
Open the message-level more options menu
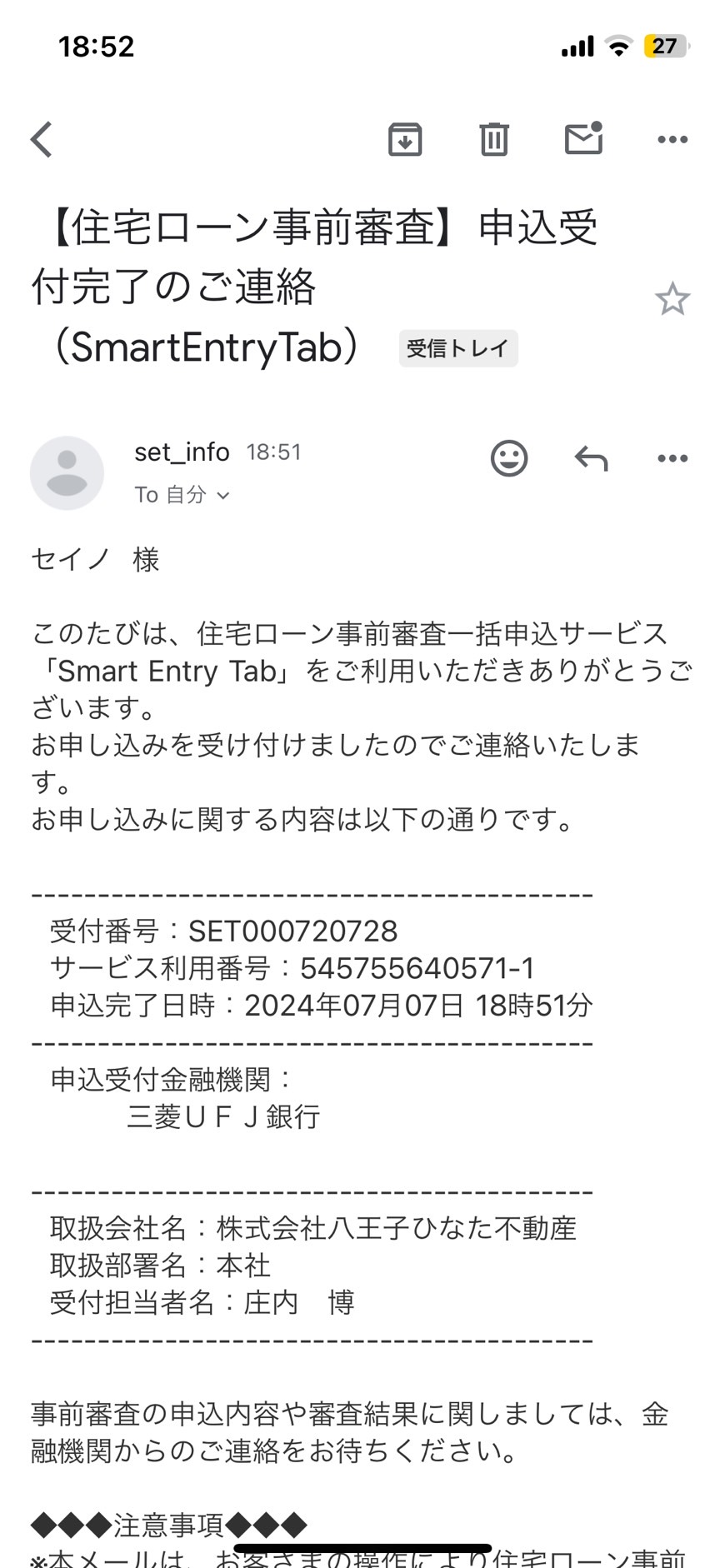[672, 458]
